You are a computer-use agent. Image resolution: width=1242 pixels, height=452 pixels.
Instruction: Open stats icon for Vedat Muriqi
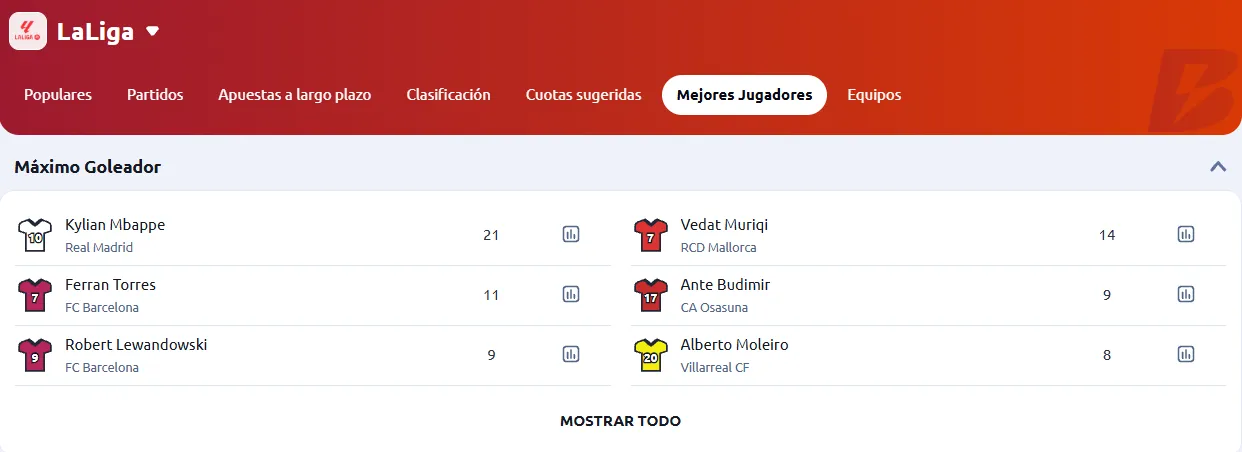pos(1186,235)
